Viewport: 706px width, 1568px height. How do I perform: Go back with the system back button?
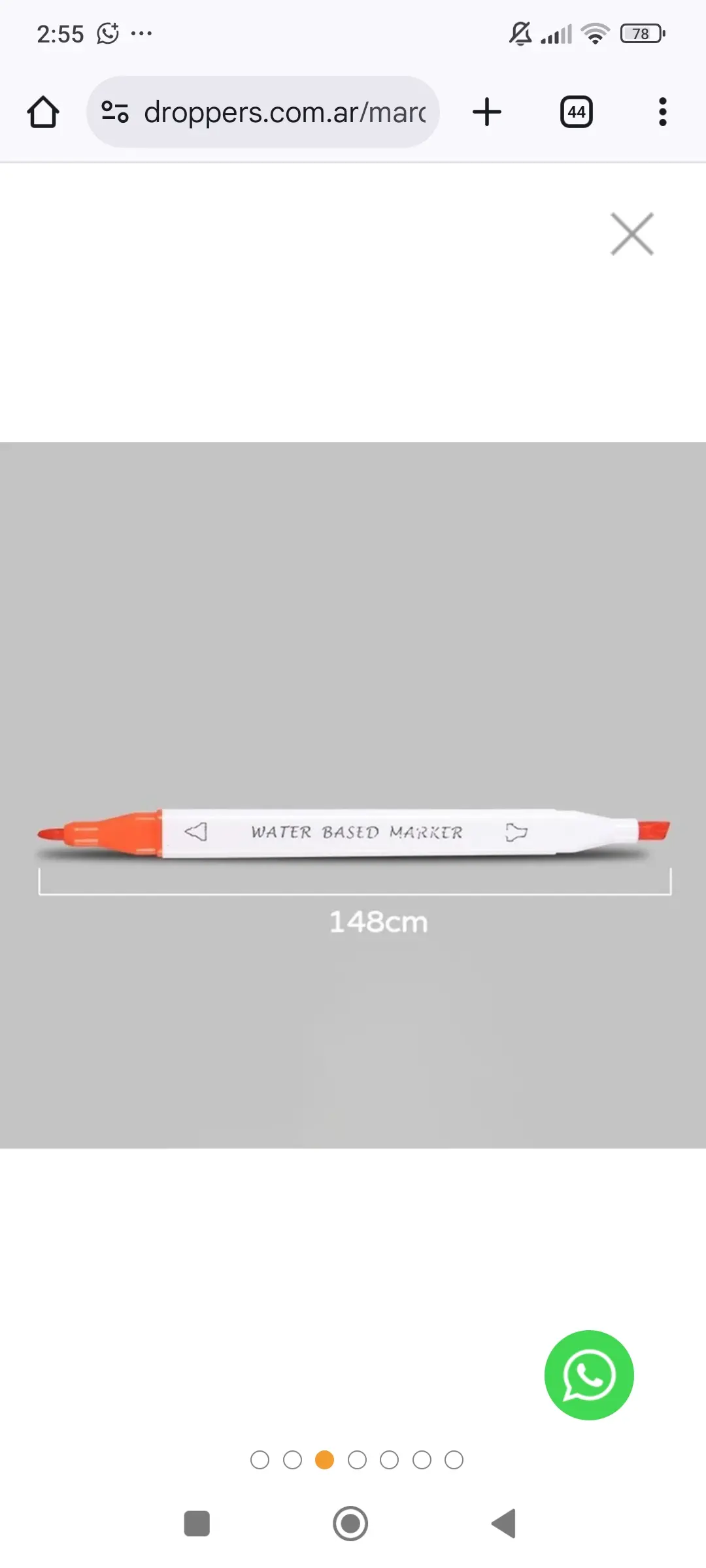click(504, 1524)
